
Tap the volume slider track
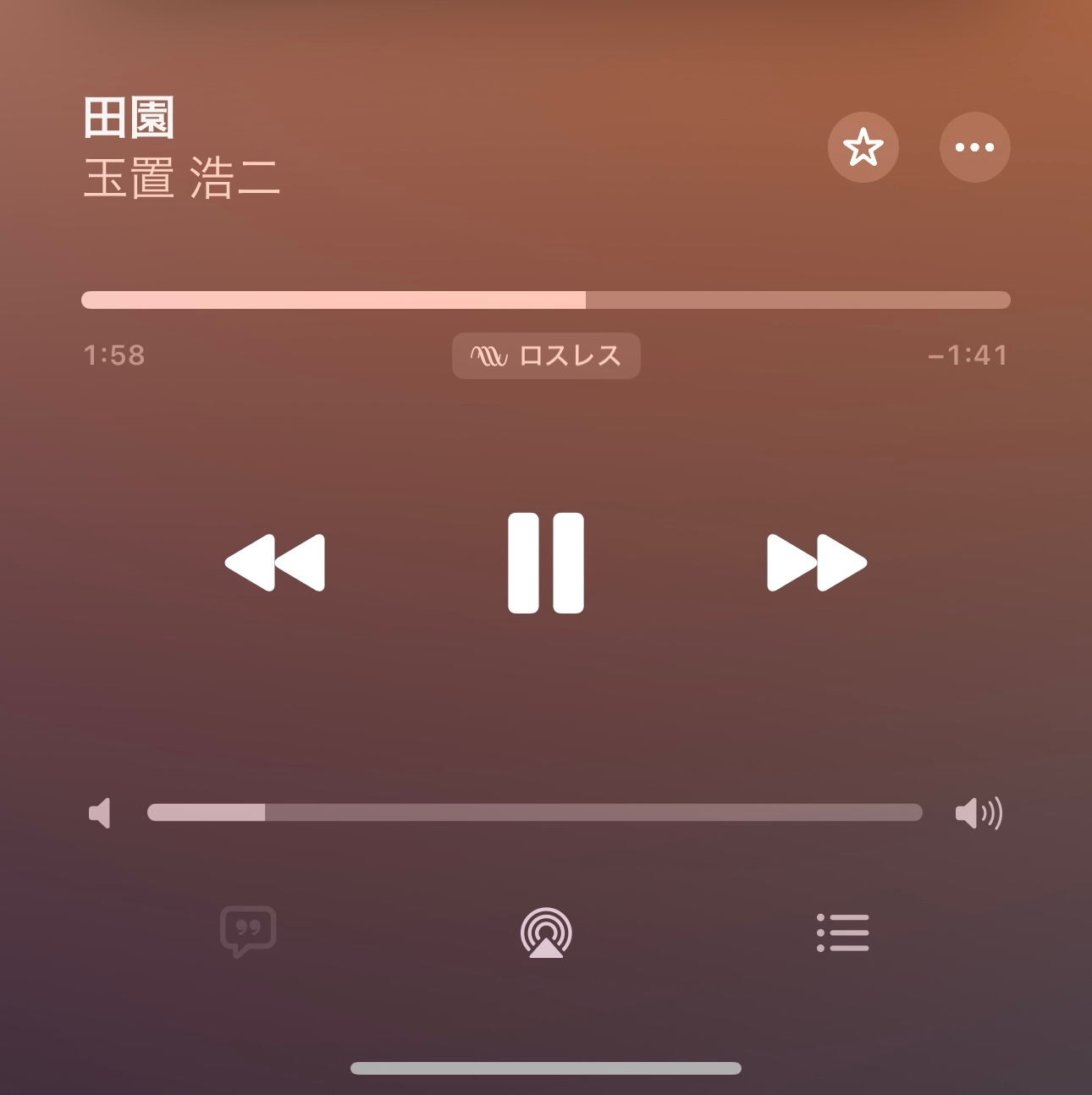point(535,812)
